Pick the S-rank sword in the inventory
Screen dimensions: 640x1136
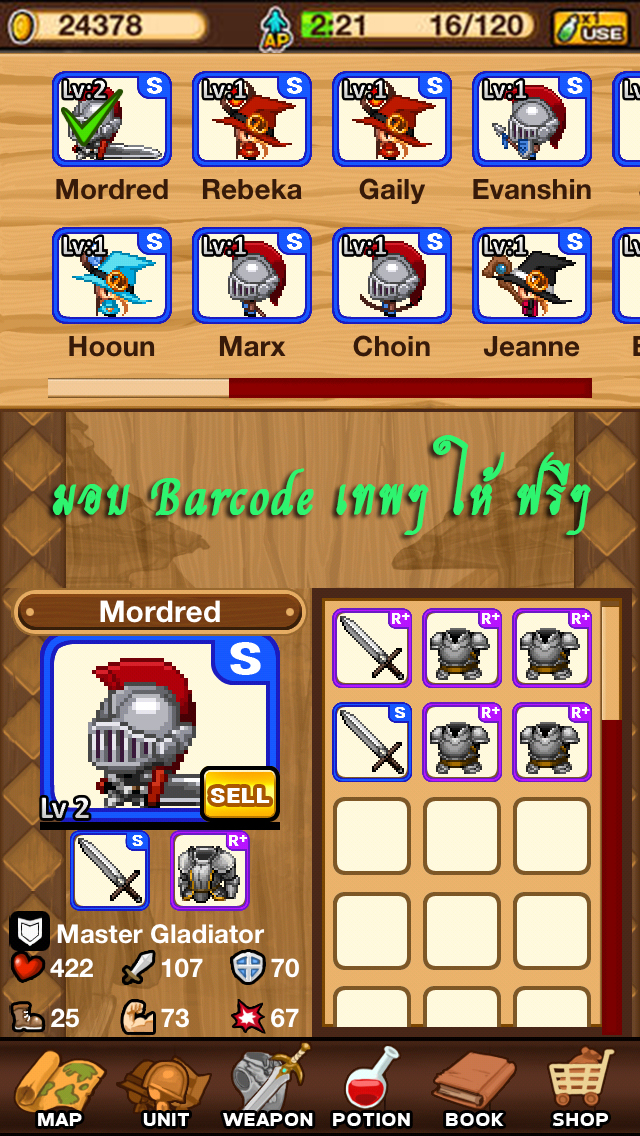point(372,741)
